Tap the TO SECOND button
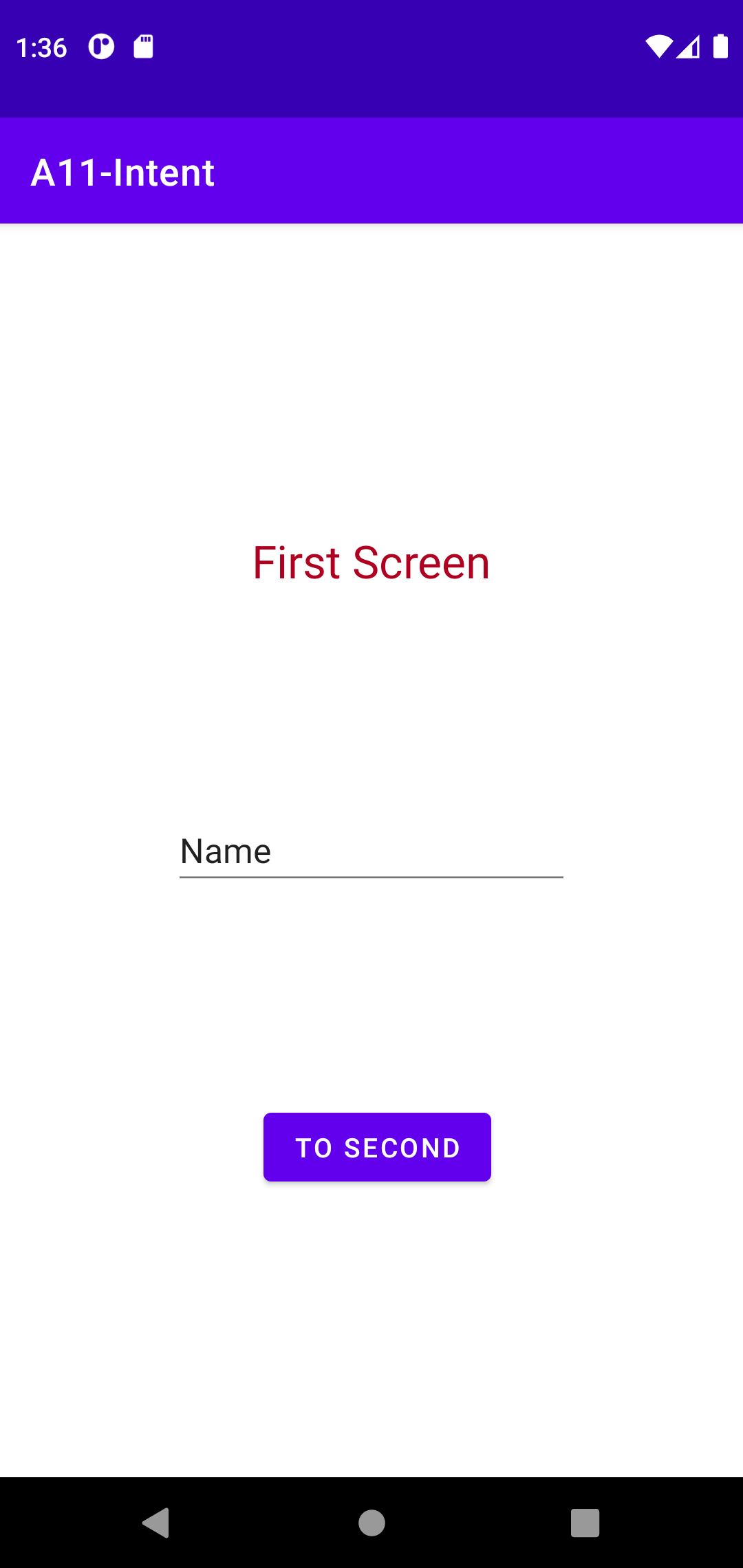 (377, 1147)
